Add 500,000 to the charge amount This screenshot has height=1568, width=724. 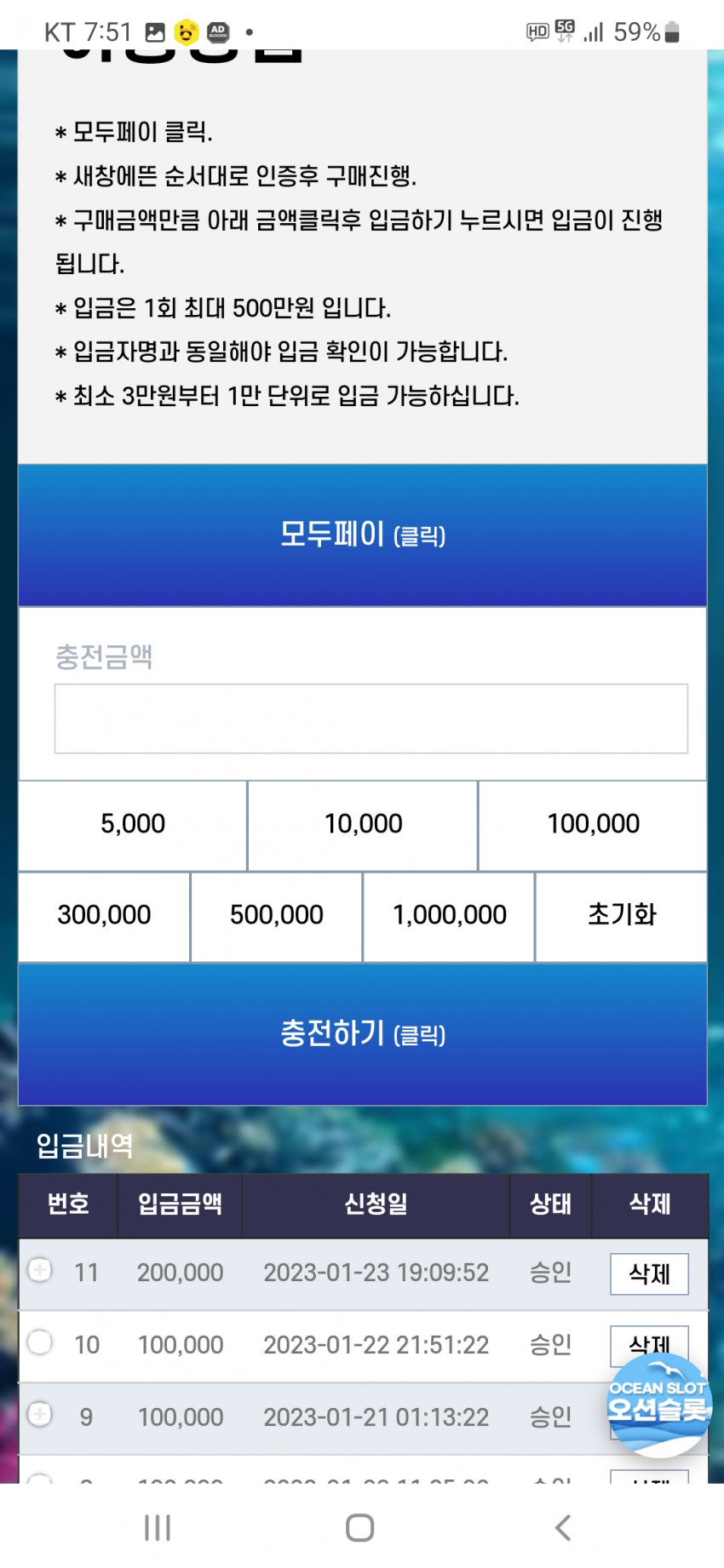click(x=277, y=916)
